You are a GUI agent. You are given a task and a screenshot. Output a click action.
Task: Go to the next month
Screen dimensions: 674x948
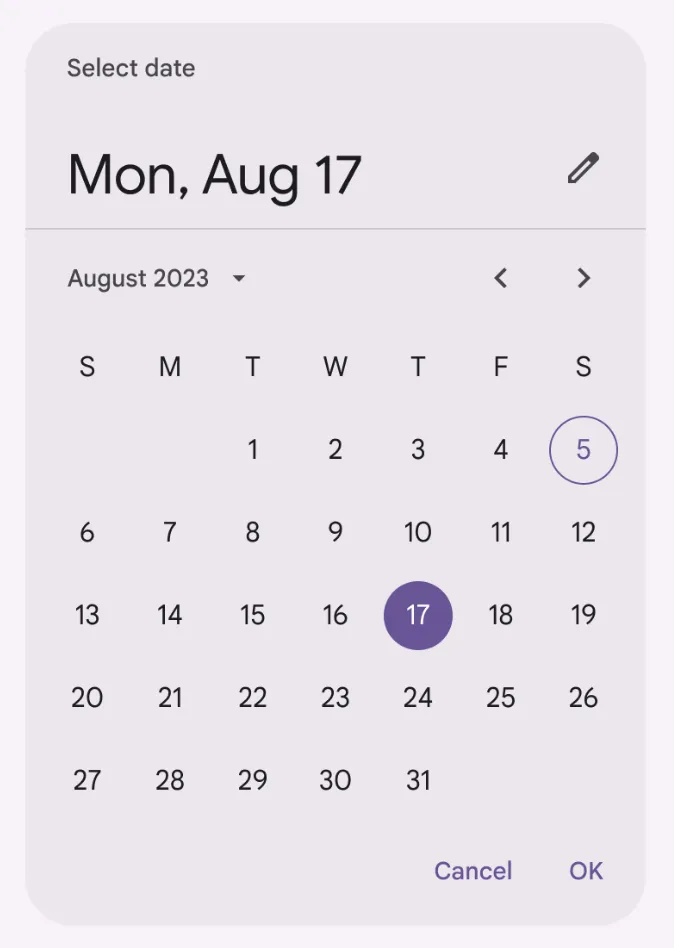[584, 278]
